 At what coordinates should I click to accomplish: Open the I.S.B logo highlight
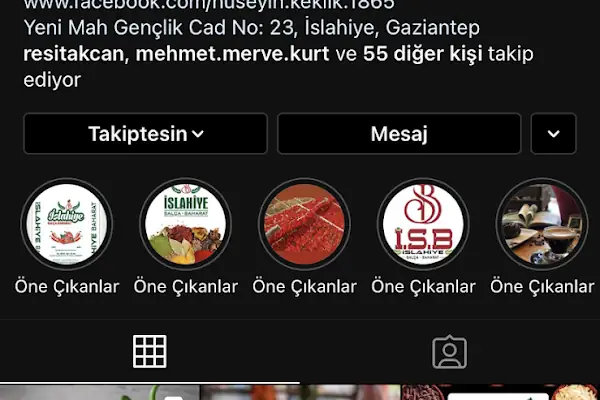423,225
